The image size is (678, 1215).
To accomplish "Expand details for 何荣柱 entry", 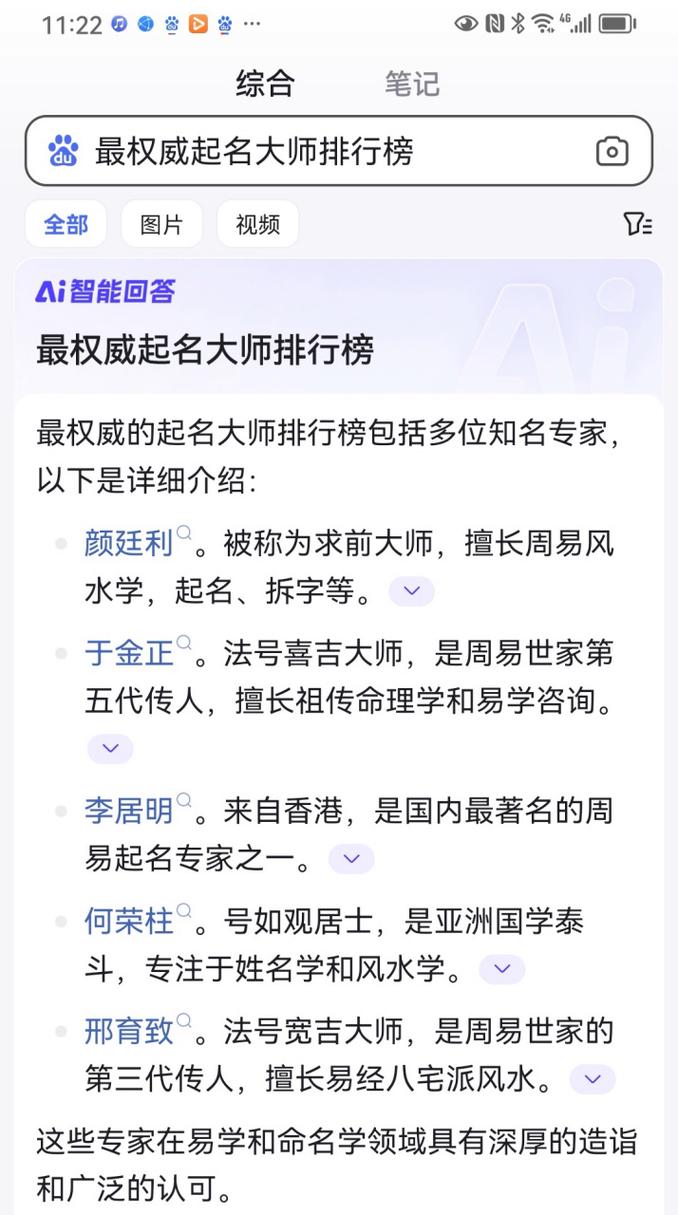I will click(x=502, y=968).
